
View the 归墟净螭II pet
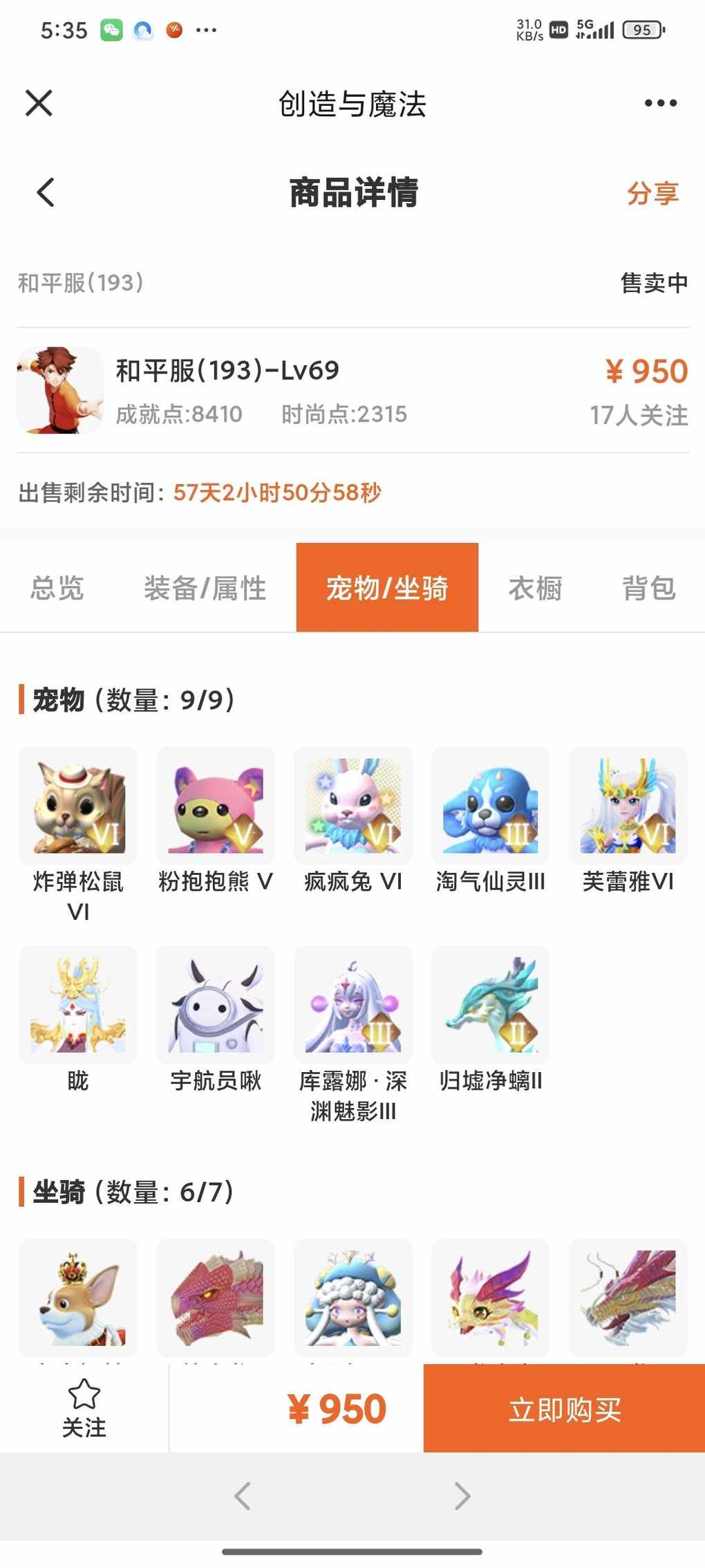pos(491,1005)
